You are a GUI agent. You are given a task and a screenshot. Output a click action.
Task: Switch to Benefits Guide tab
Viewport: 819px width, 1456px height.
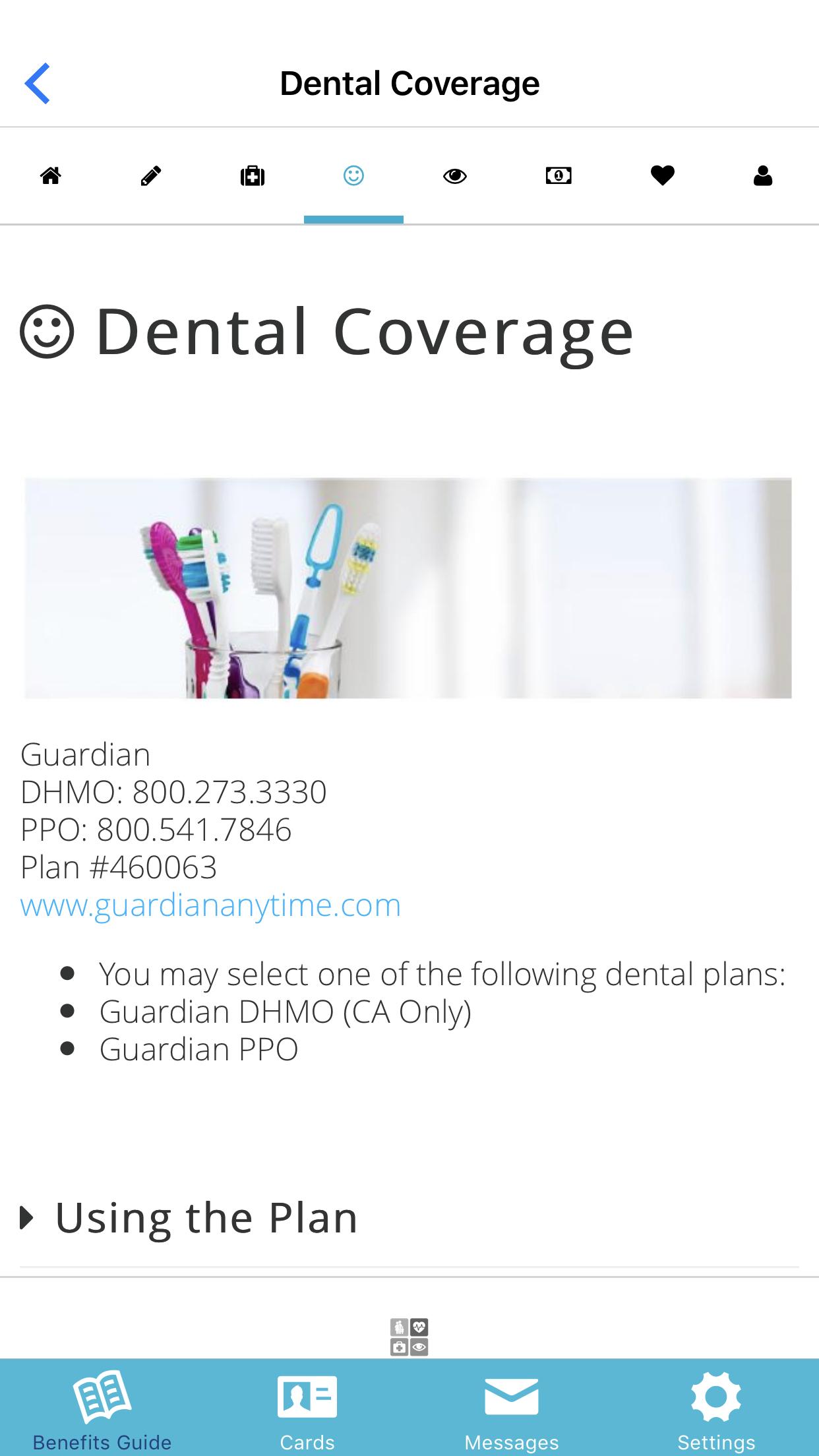pyautogui.click(x=102, y=1410)
